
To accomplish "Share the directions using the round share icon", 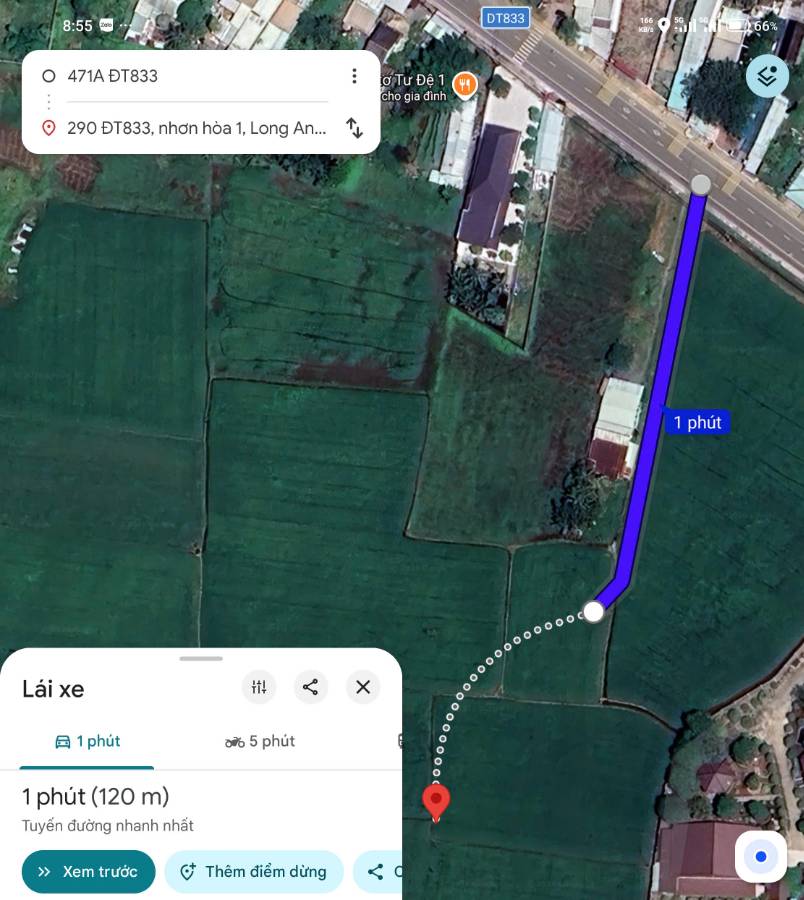I will pos(310,686).
